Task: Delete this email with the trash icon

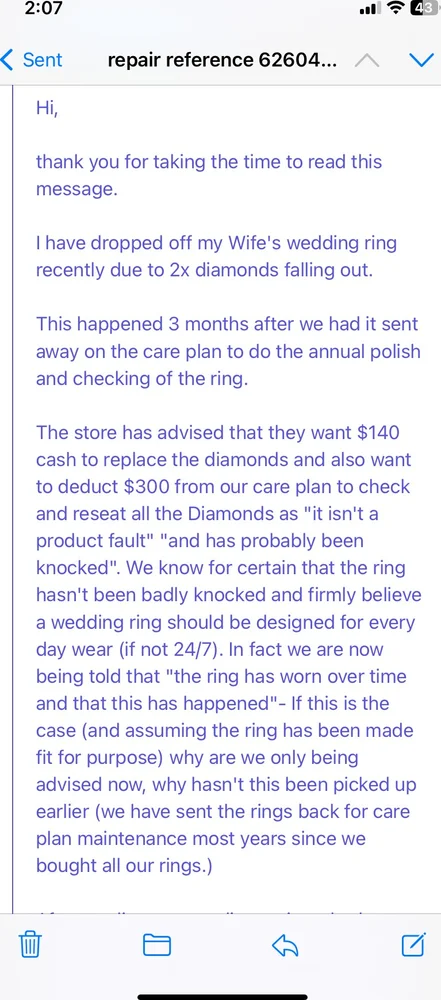Action: [30, 945]
